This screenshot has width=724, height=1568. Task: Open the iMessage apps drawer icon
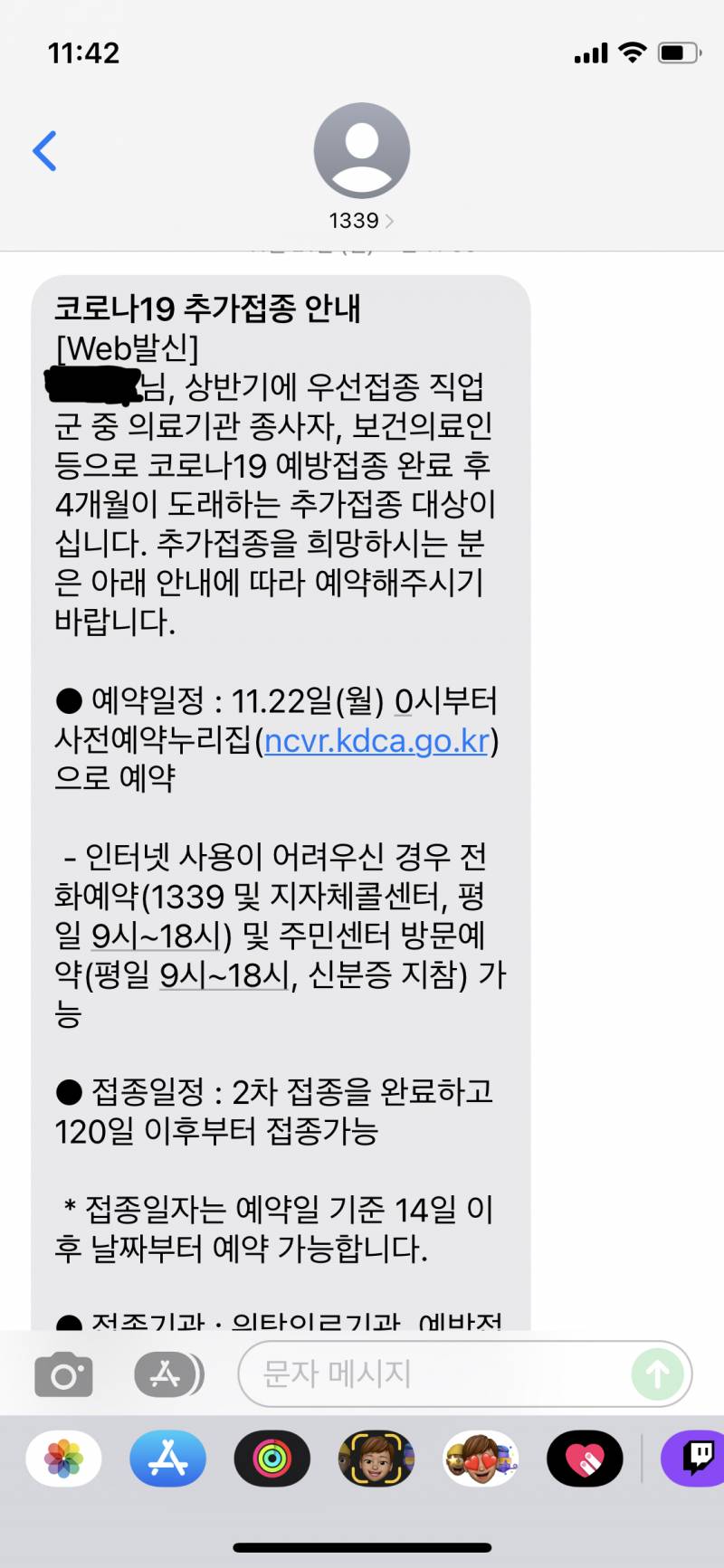[167, 1373]
